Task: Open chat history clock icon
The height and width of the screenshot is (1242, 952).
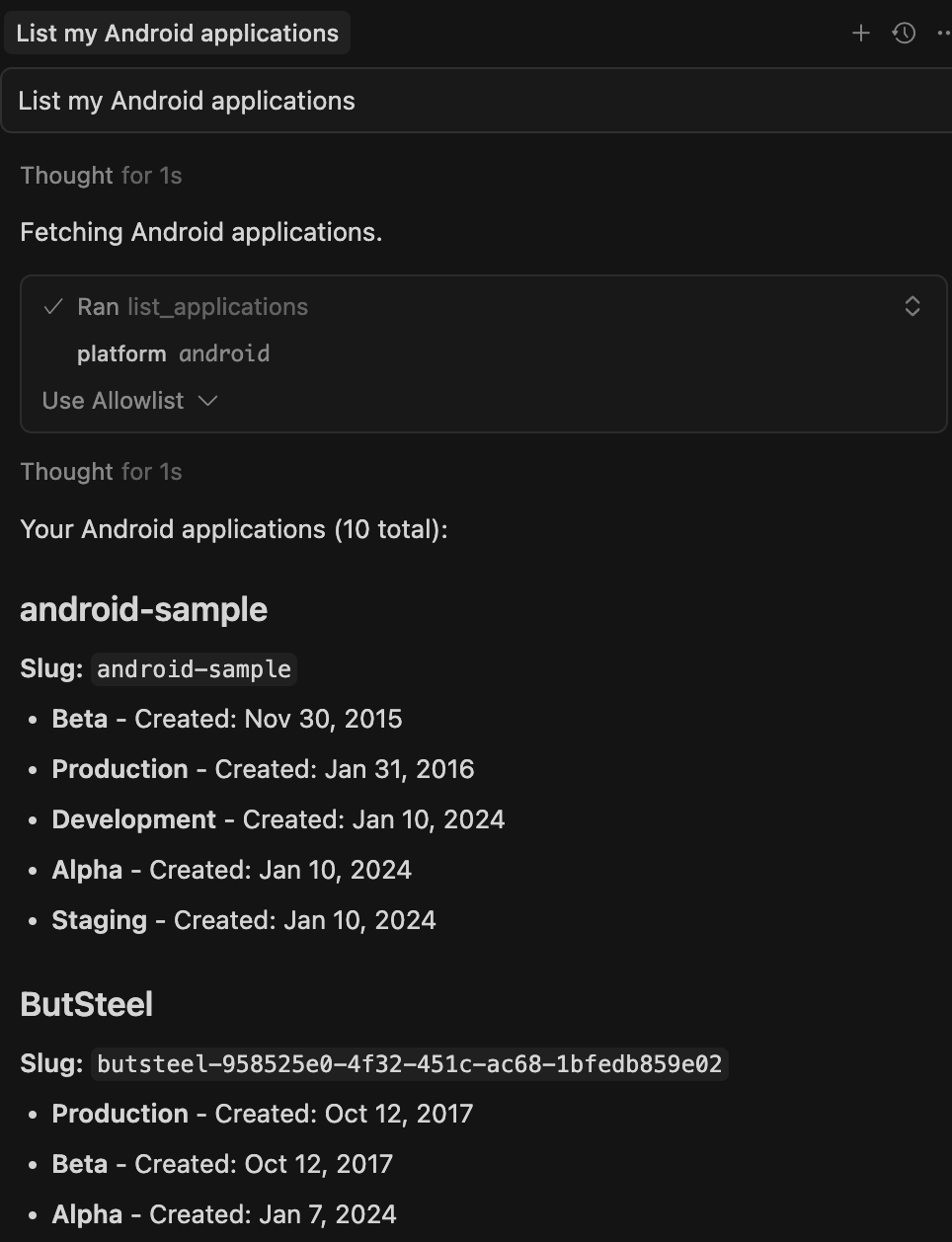Action: [x=904, y=34]
